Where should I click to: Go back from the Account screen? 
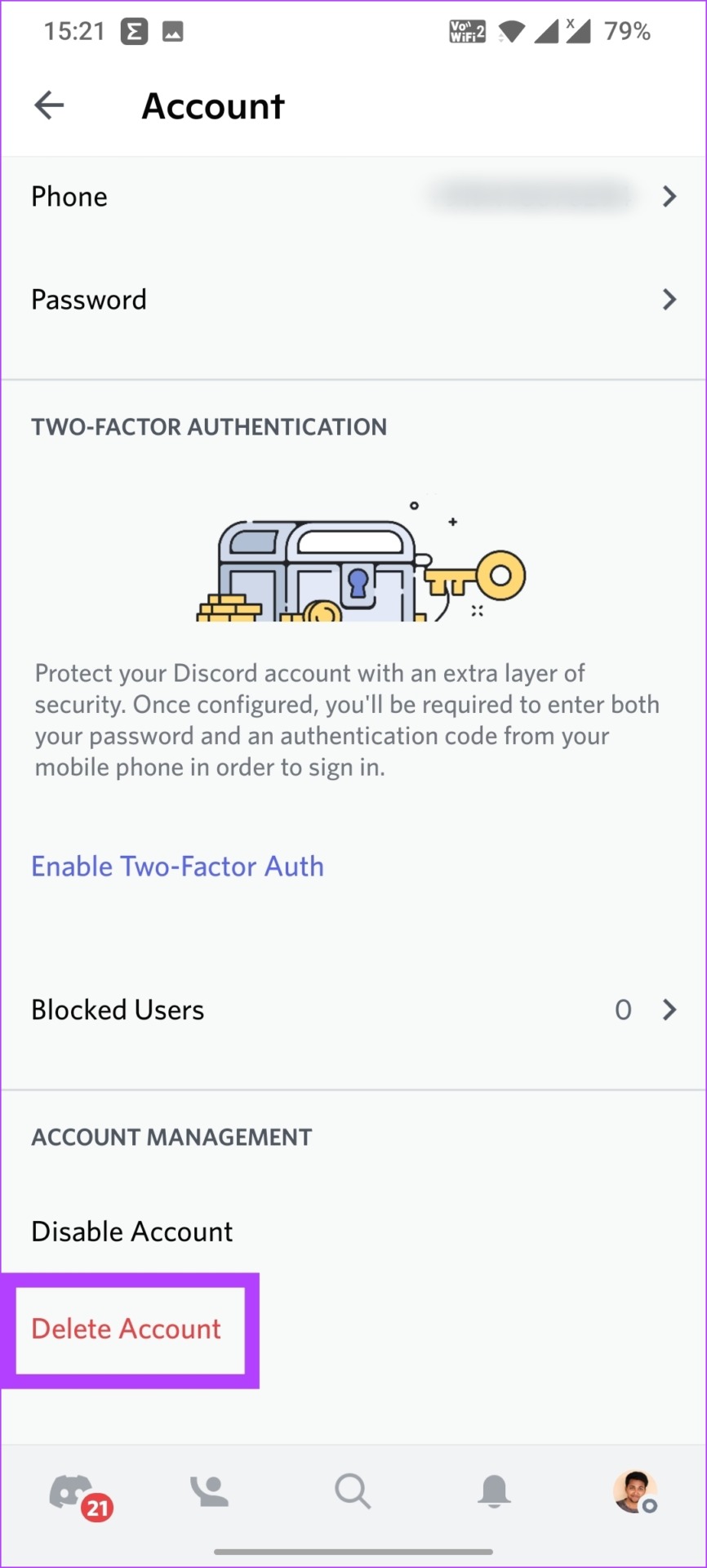[49, 105]
